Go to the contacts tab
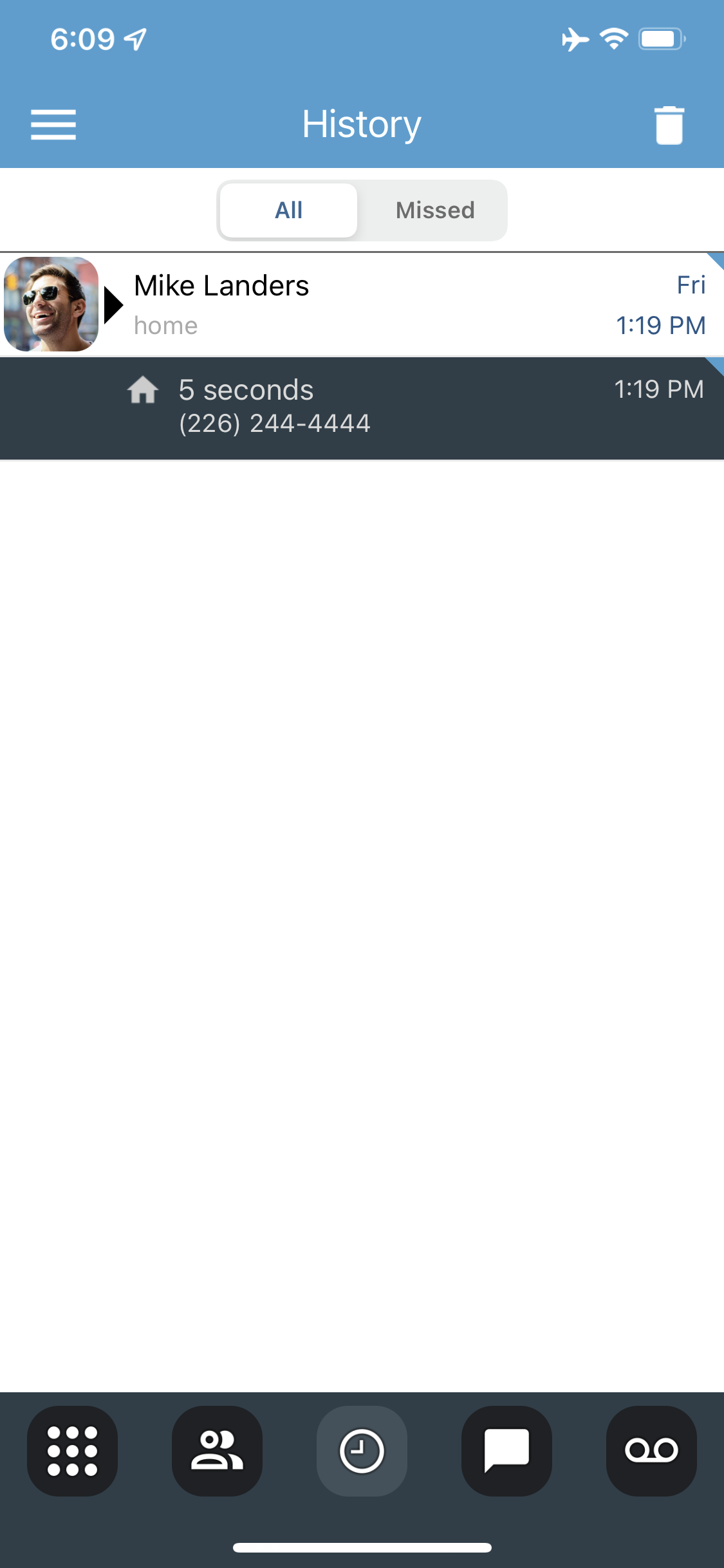This screenshot has height=1568, width=724. click(217, 1451)
